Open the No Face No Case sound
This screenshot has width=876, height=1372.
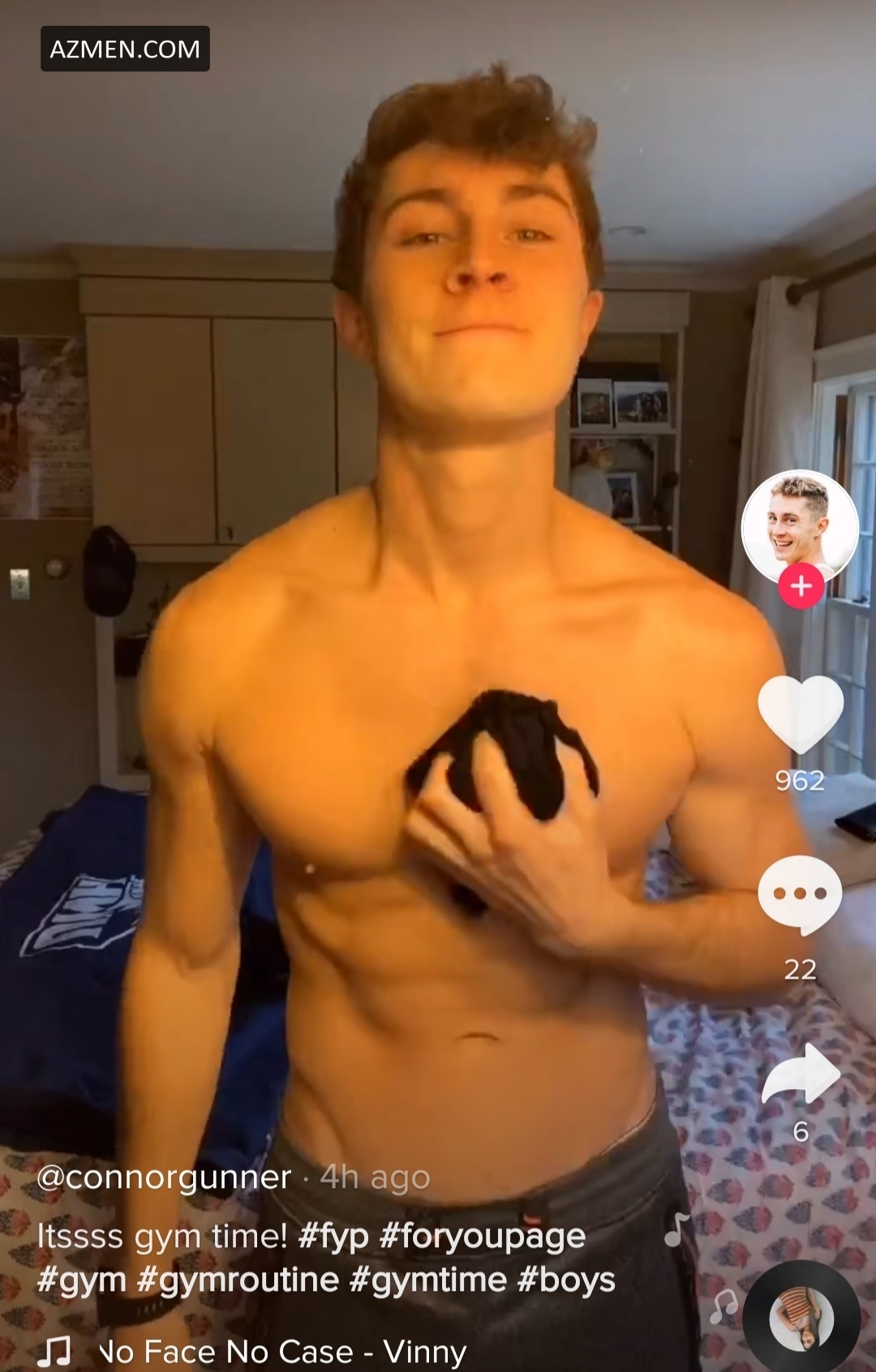(x=281, y=1352)
